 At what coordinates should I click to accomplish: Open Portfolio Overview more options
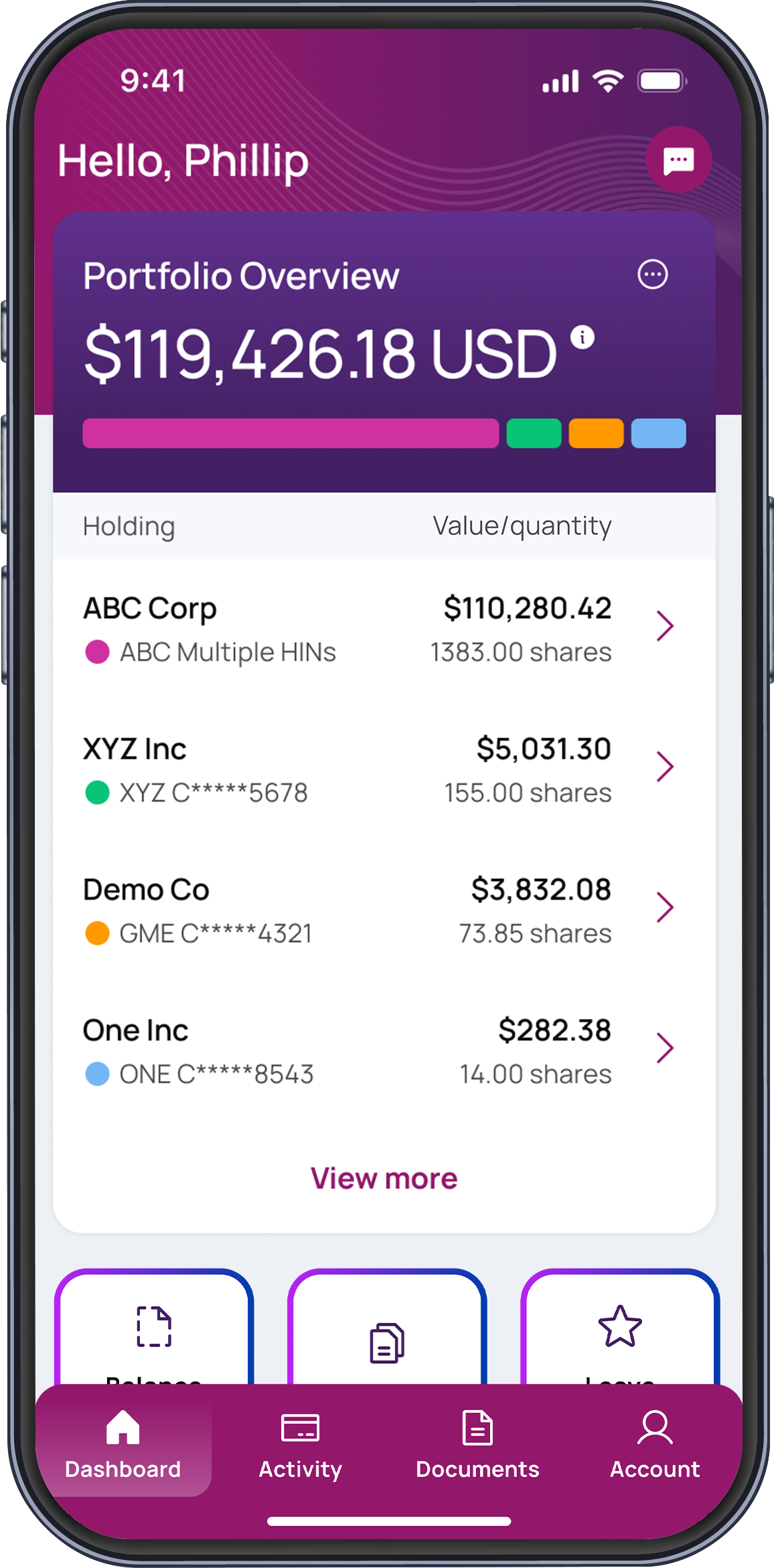coord(652,275)
